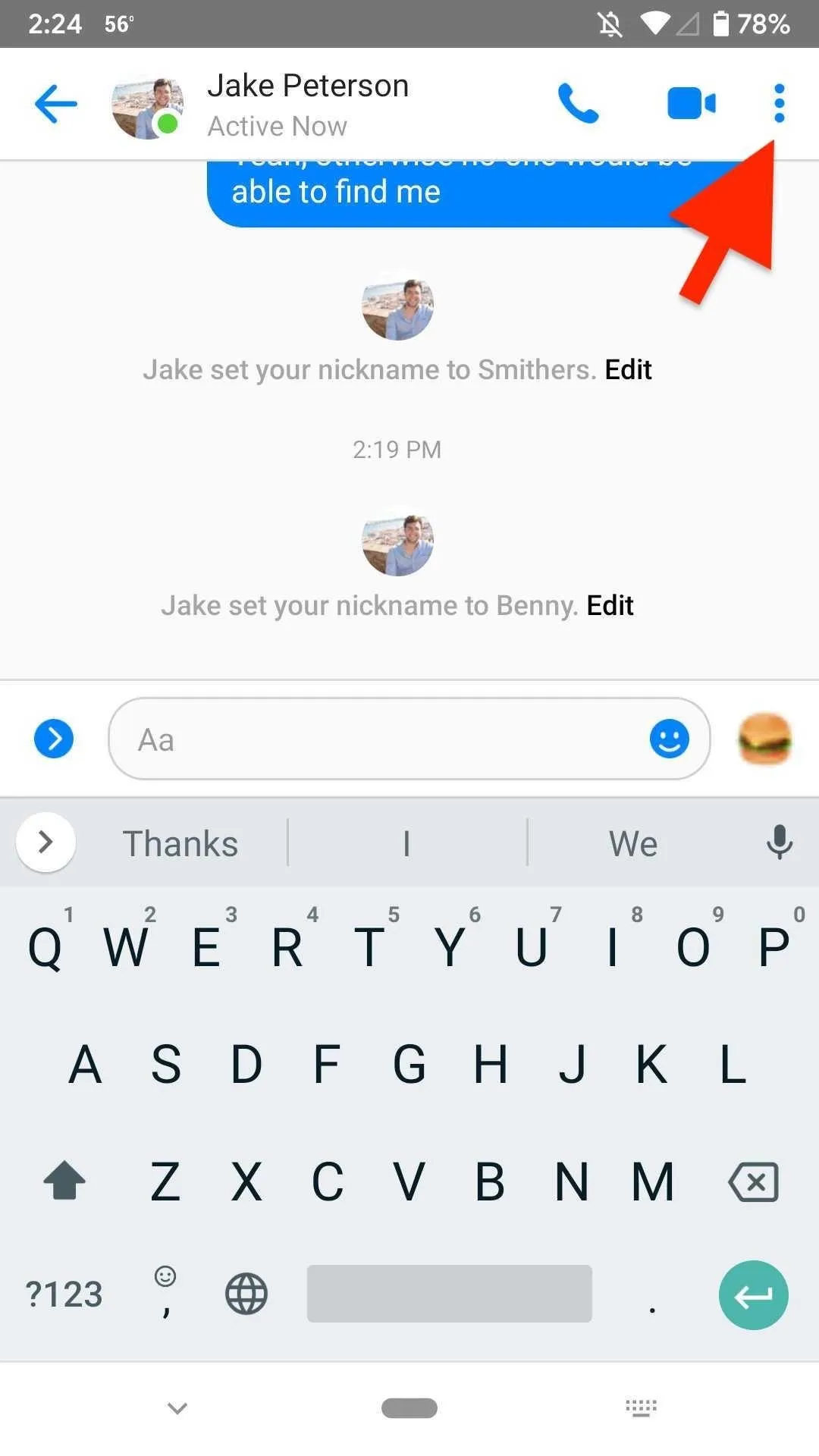Start a video call with Jake

(x=691, y=104)
